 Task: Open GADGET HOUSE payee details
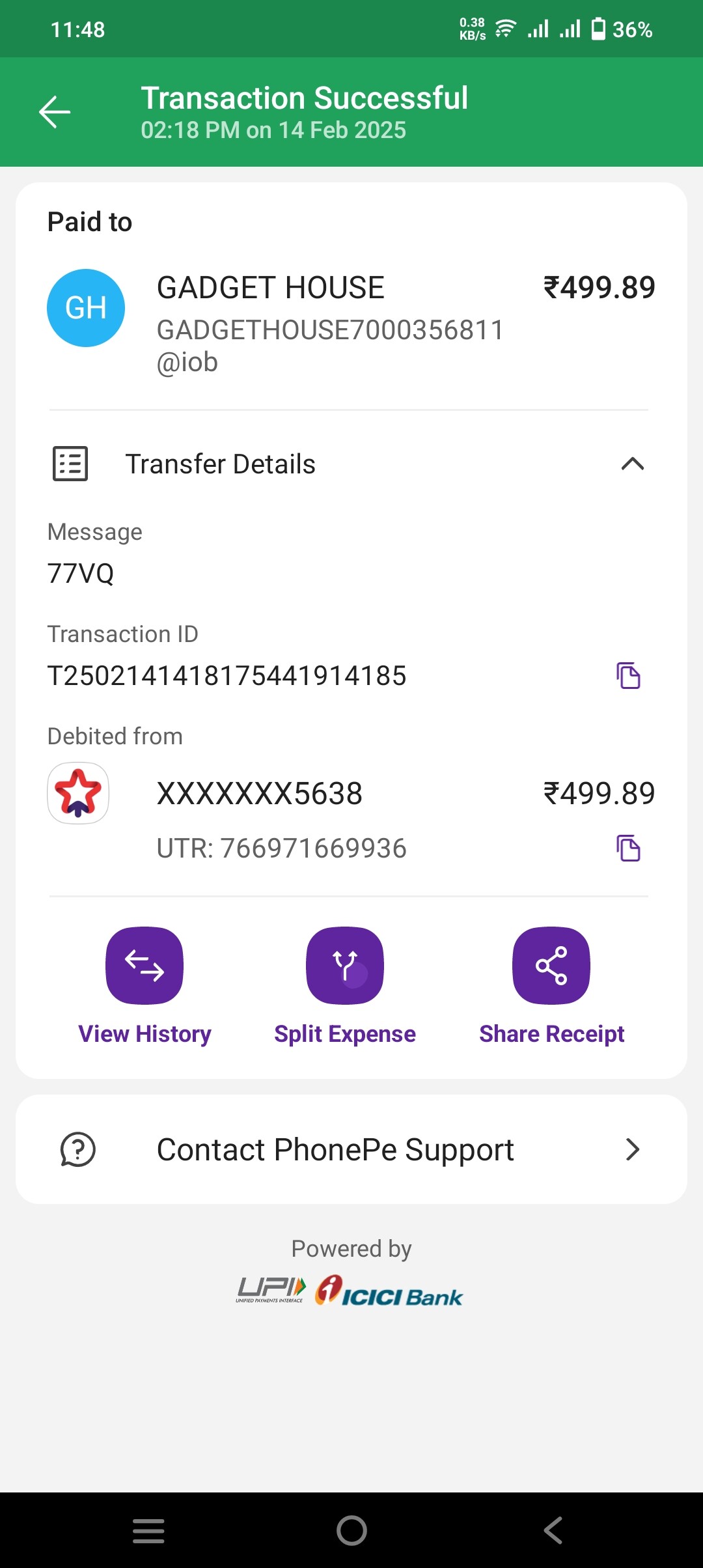tap(270, 288)
